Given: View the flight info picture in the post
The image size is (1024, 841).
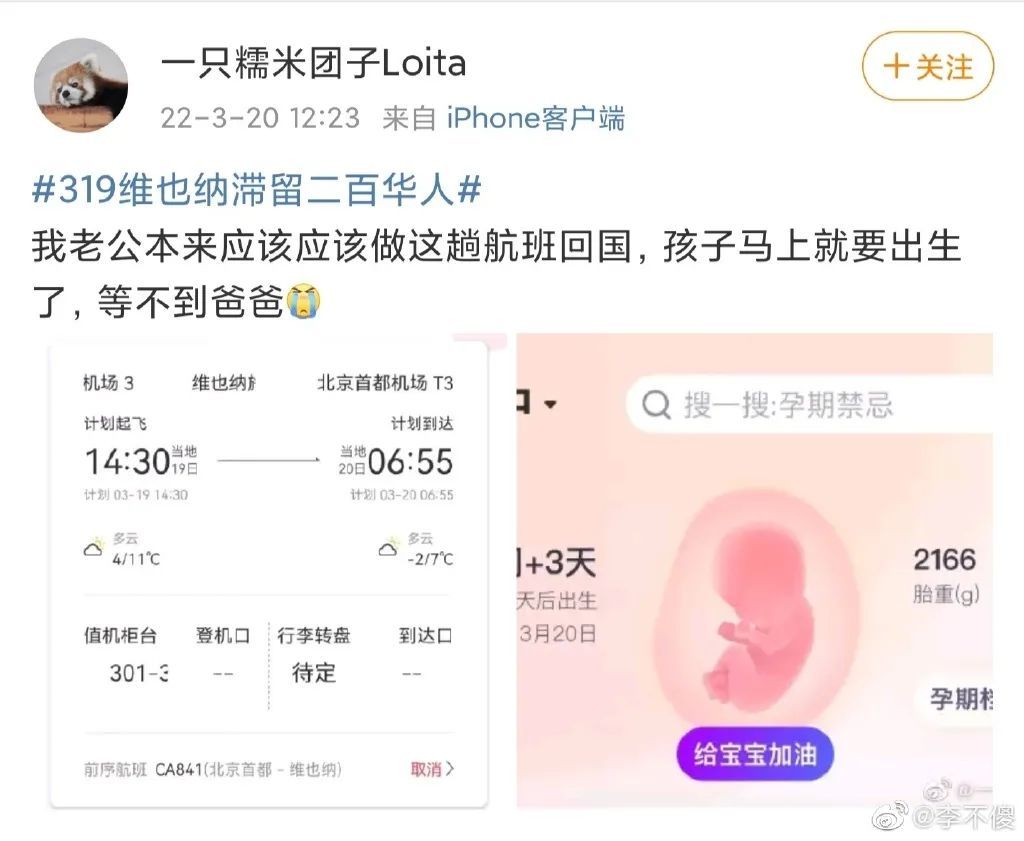Looking at the screenshot, I should point(268,573).
